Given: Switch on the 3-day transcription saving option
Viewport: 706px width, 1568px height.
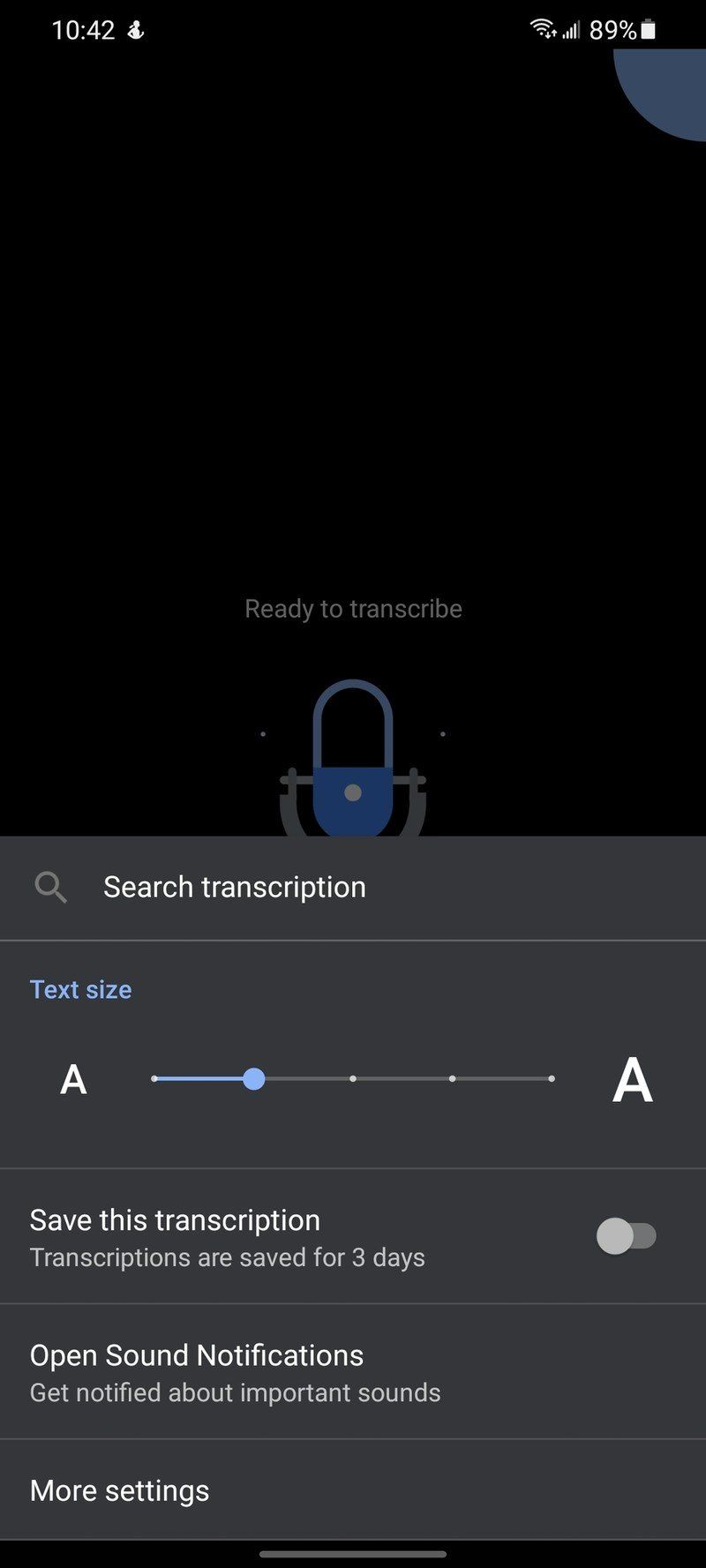Looking at the screenshot, I should click(x=625, y=1235).
